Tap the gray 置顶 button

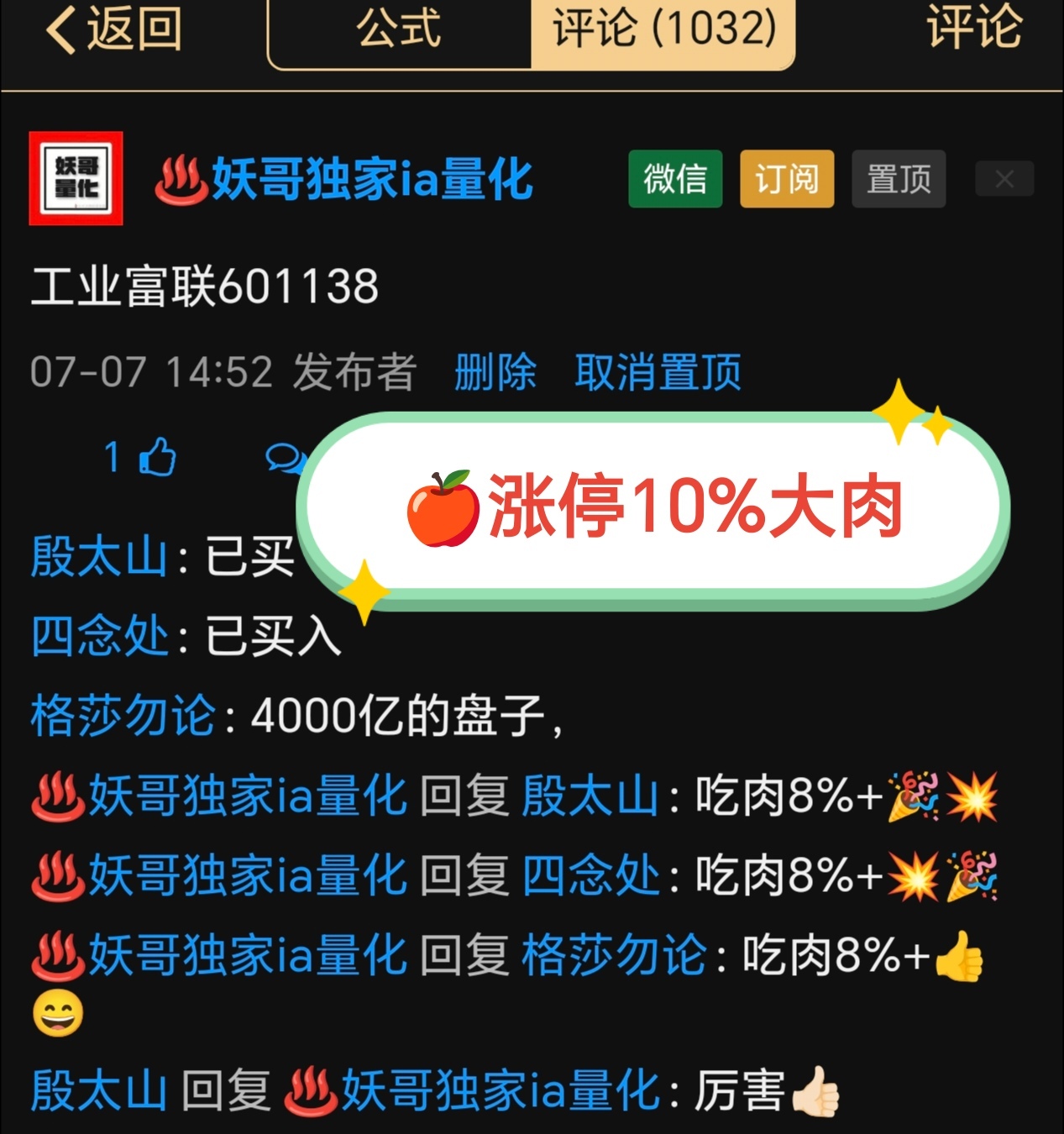pyautogui.click(x=899, y=179)
